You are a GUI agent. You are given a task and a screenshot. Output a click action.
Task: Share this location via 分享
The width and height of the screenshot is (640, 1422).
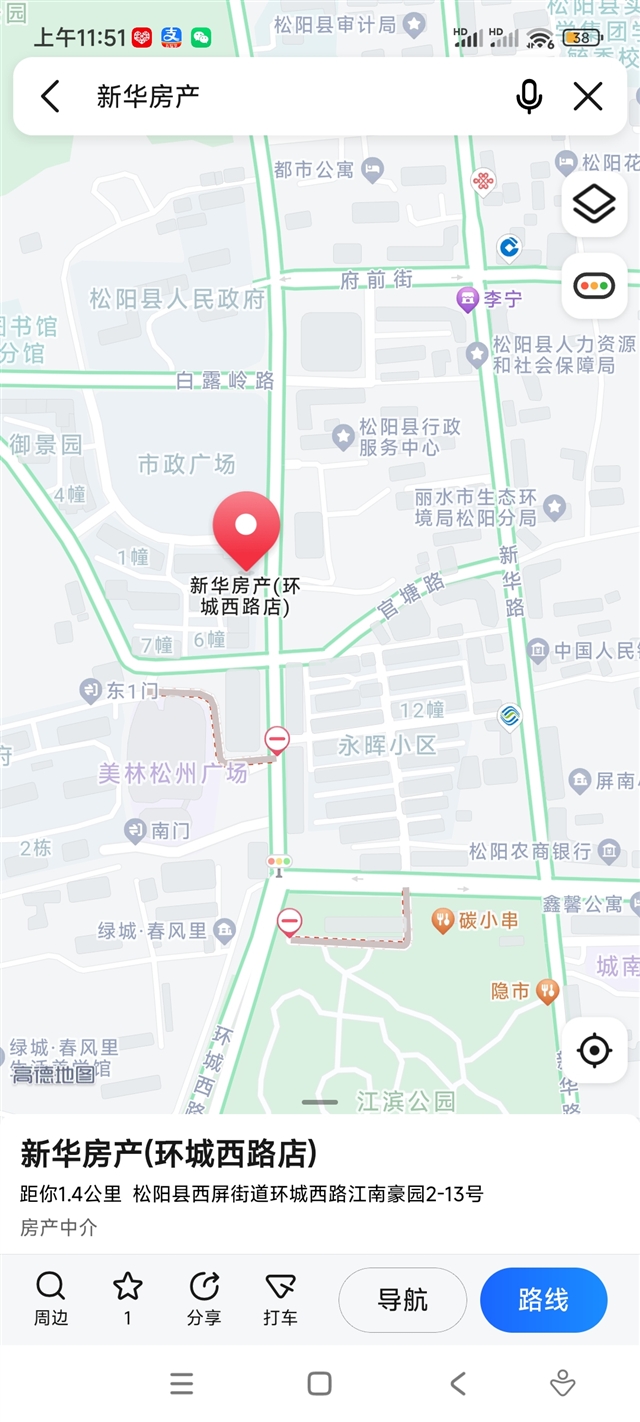pos(204,1298)
